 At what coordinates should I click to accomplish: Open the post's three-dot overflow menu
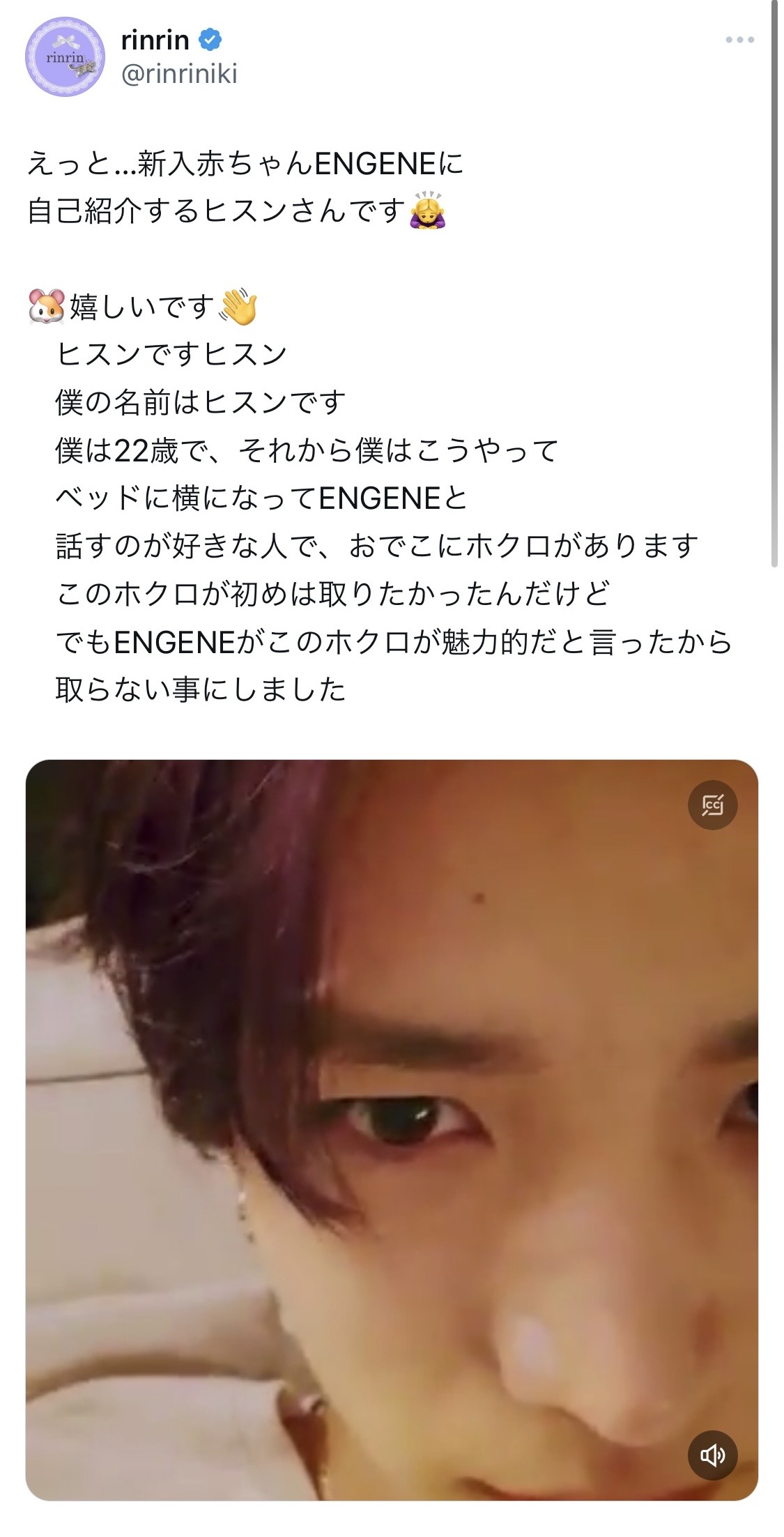[x=739, y=40]
